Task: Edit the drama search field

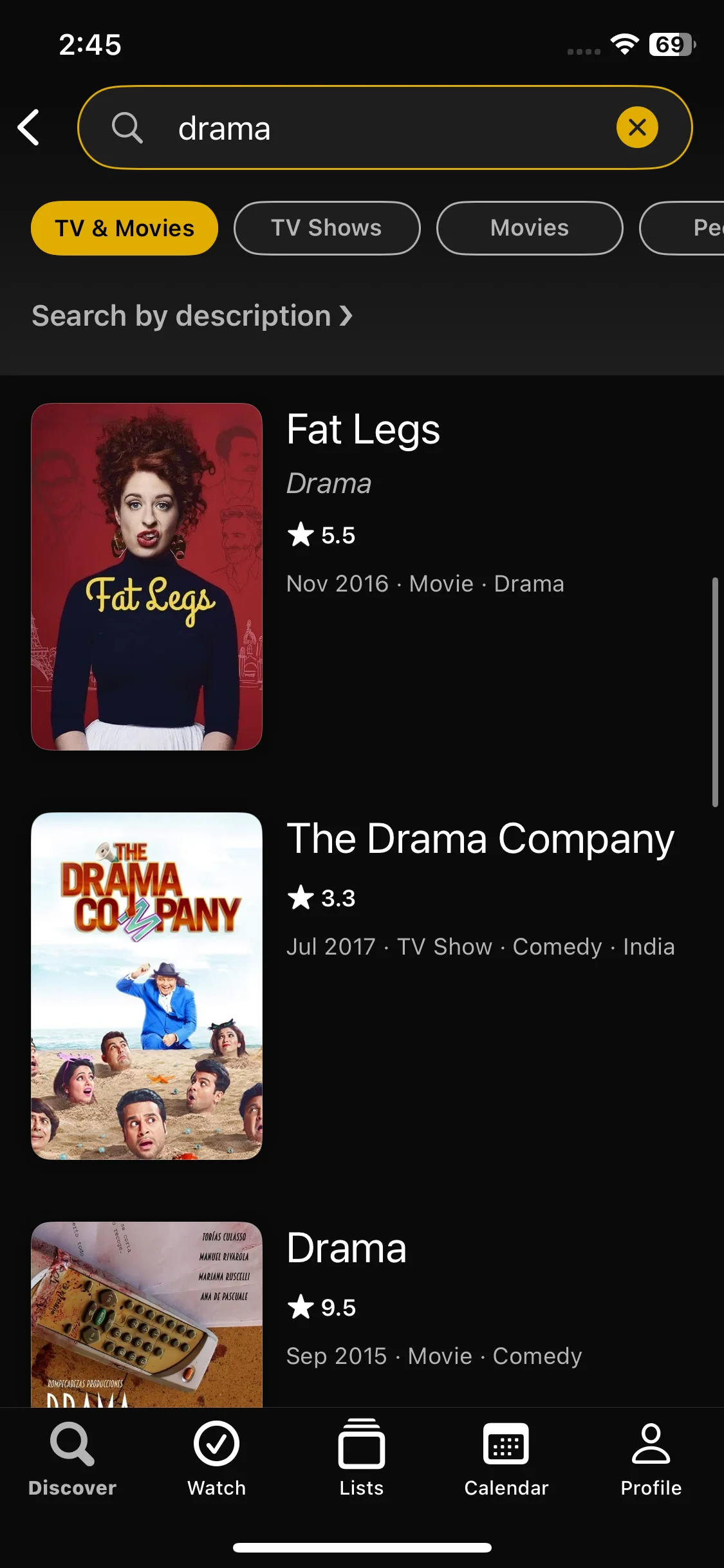Action: click(x=386, y=128)
